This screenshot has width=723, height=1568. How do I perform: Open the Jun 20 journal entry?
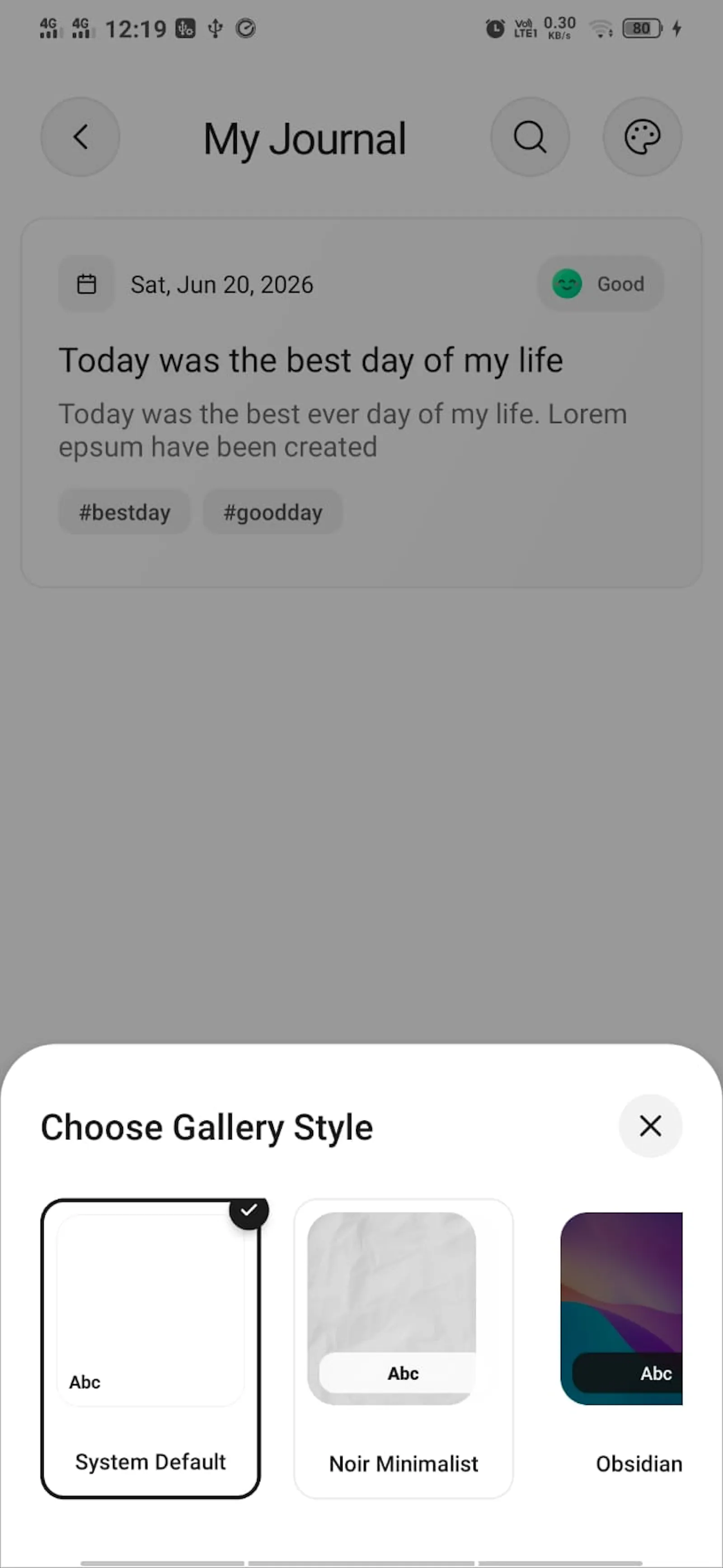[x=361, y=402]
